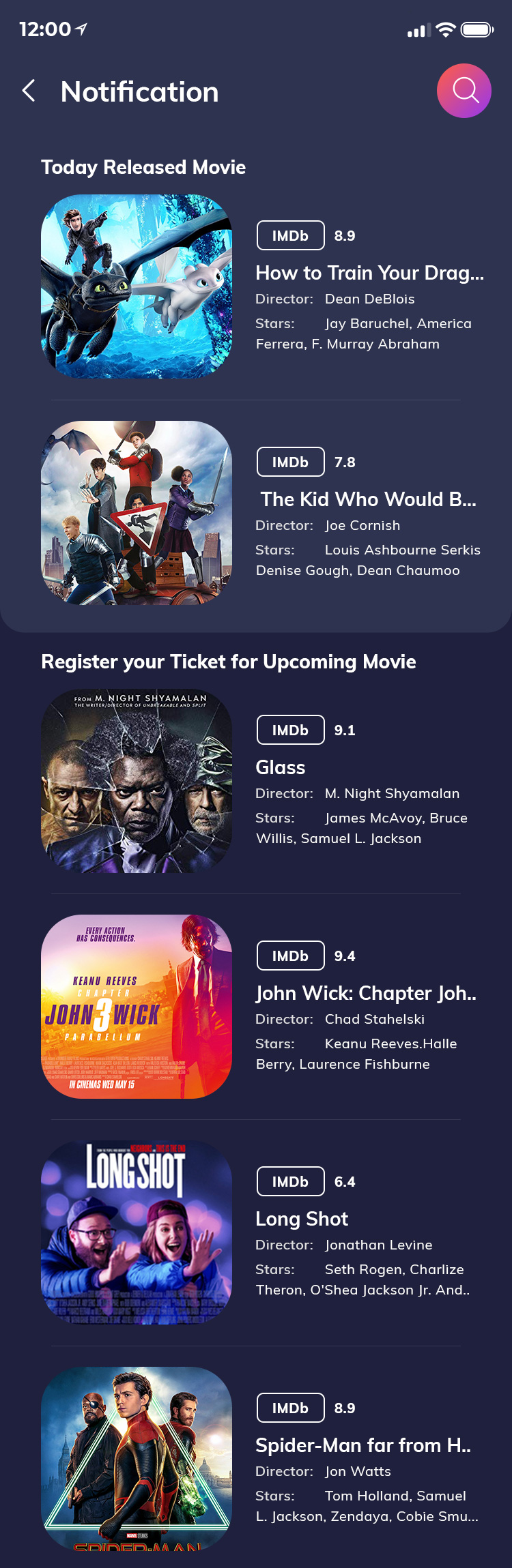512x1568 pixels.
Task: Open The Kid Who Would Be King poster
Action: [137, 513]
